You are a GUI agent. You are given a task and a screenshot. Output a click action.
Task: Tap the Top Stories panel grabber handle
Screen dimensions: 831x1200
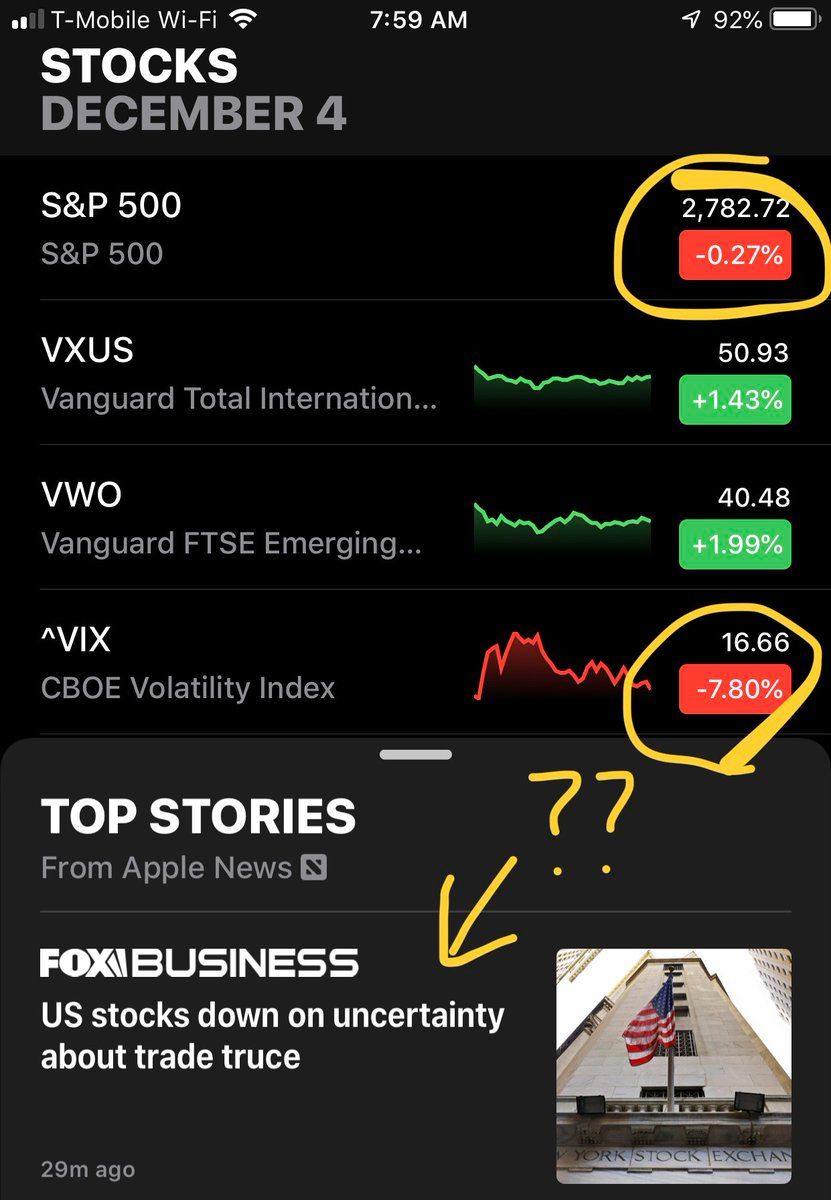point(416,755)
